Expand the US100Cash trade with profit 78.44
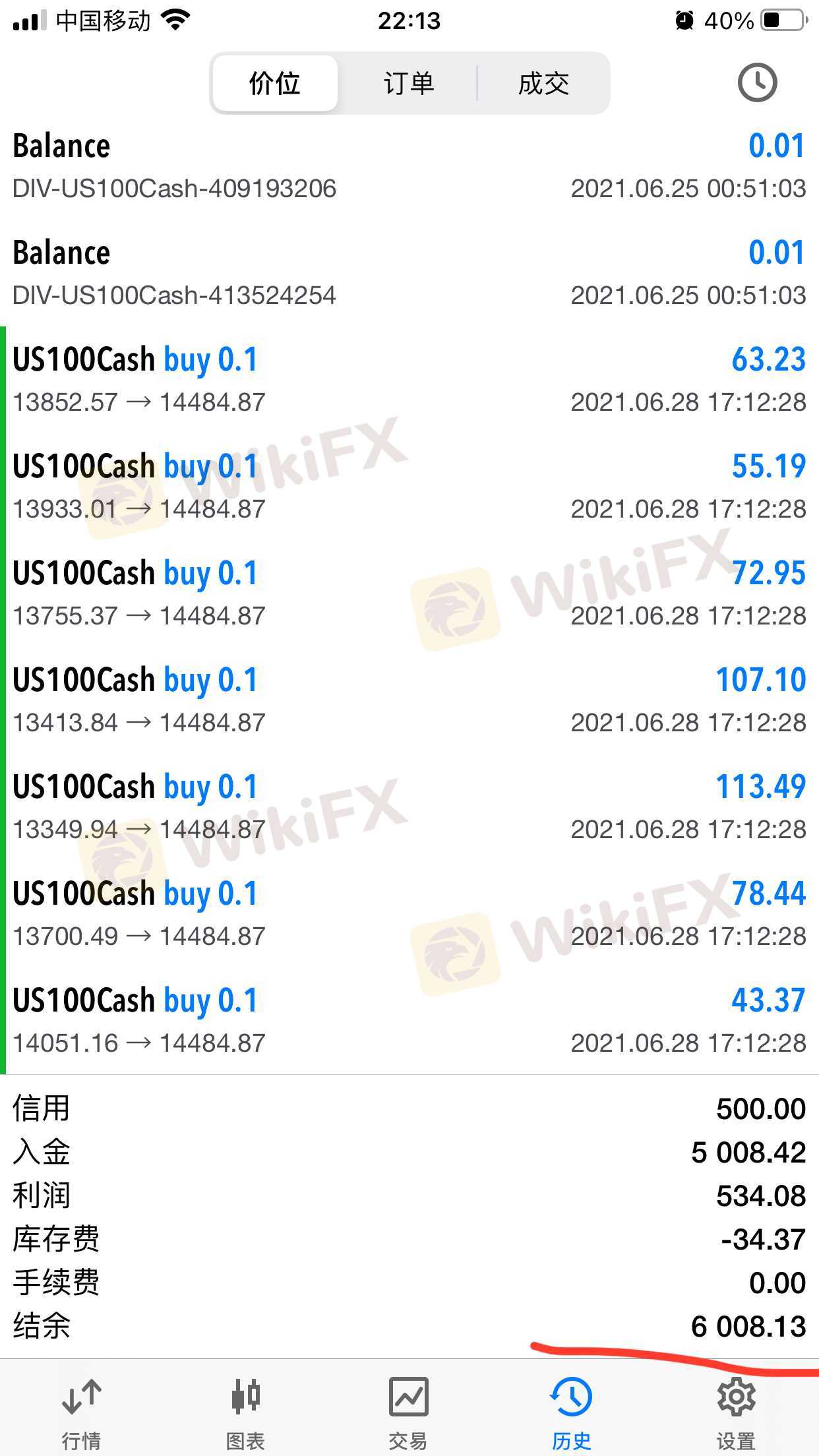 [409, 914]
